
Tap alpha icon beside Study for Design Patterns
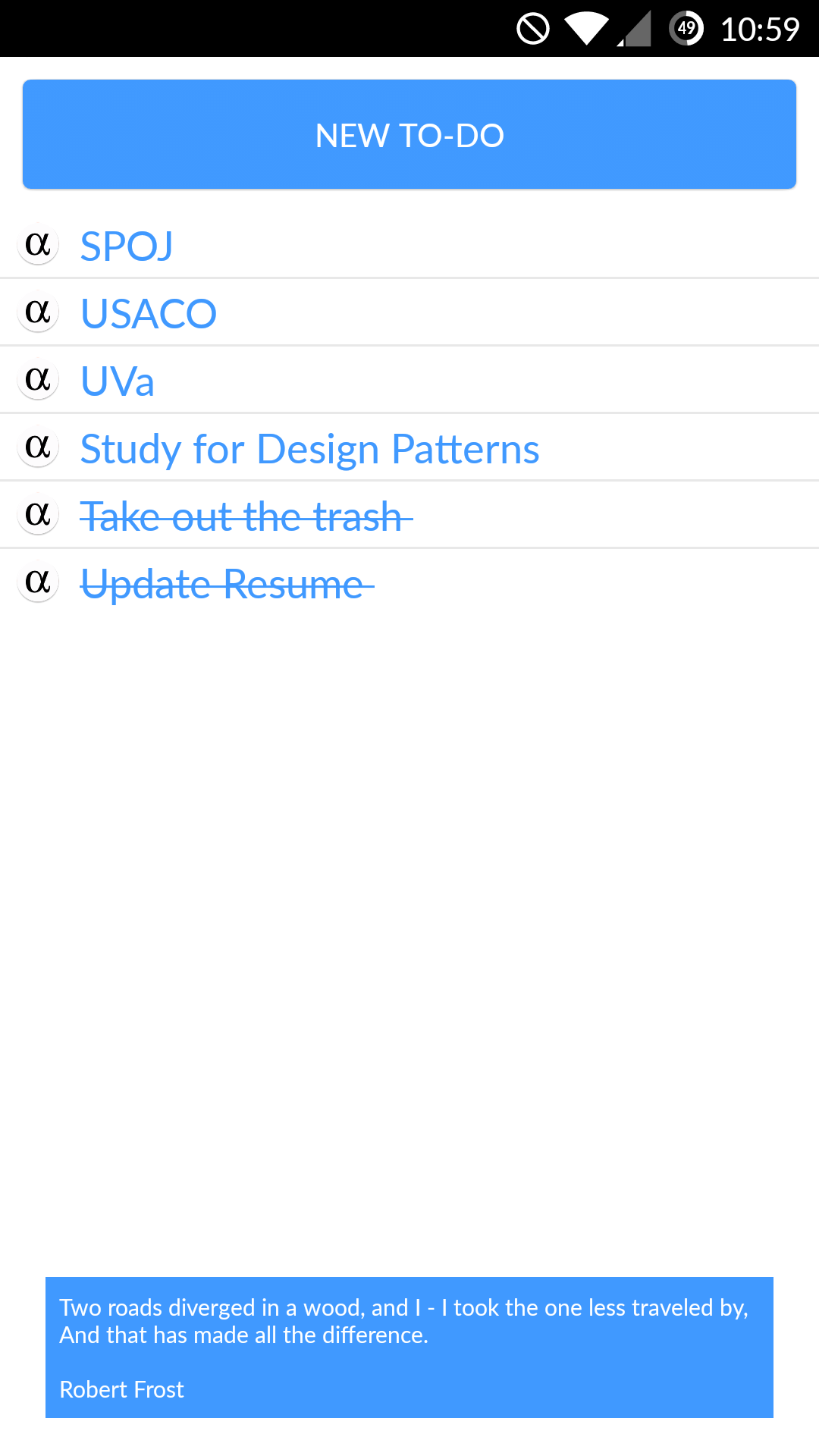[38, 447]
